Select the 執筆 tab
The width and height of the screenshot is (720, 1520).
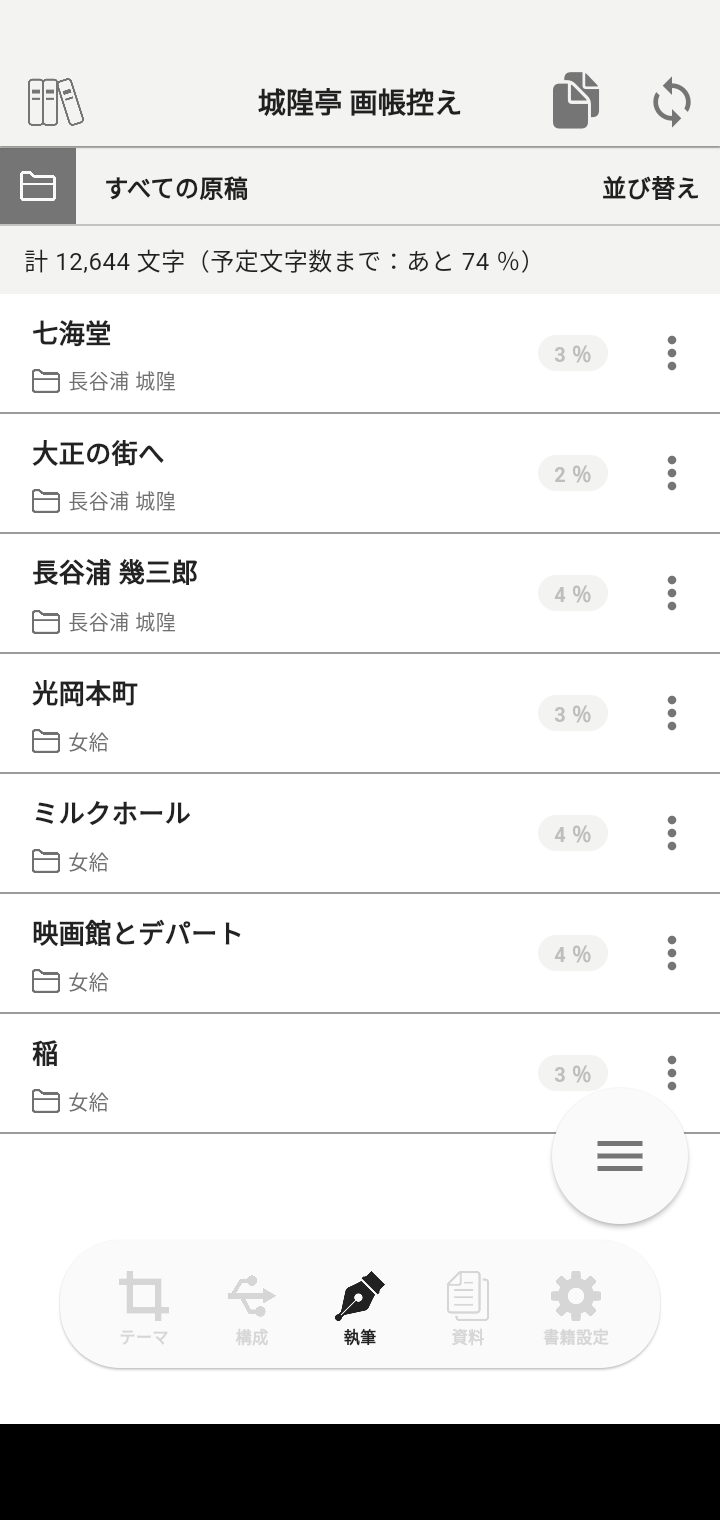360,1308
